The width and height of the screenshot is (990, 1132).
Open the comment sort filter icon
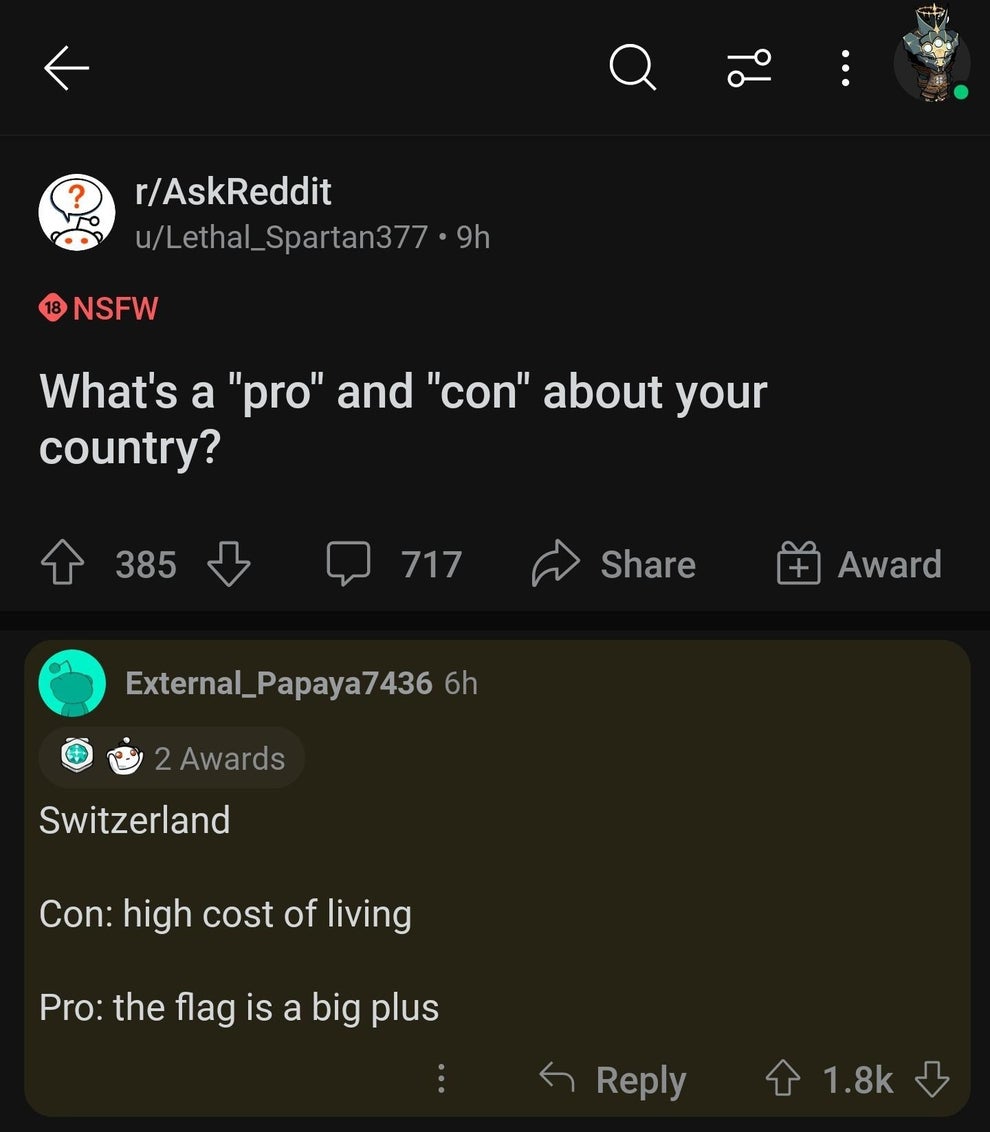pyautogui.click(x=749, y=68)
